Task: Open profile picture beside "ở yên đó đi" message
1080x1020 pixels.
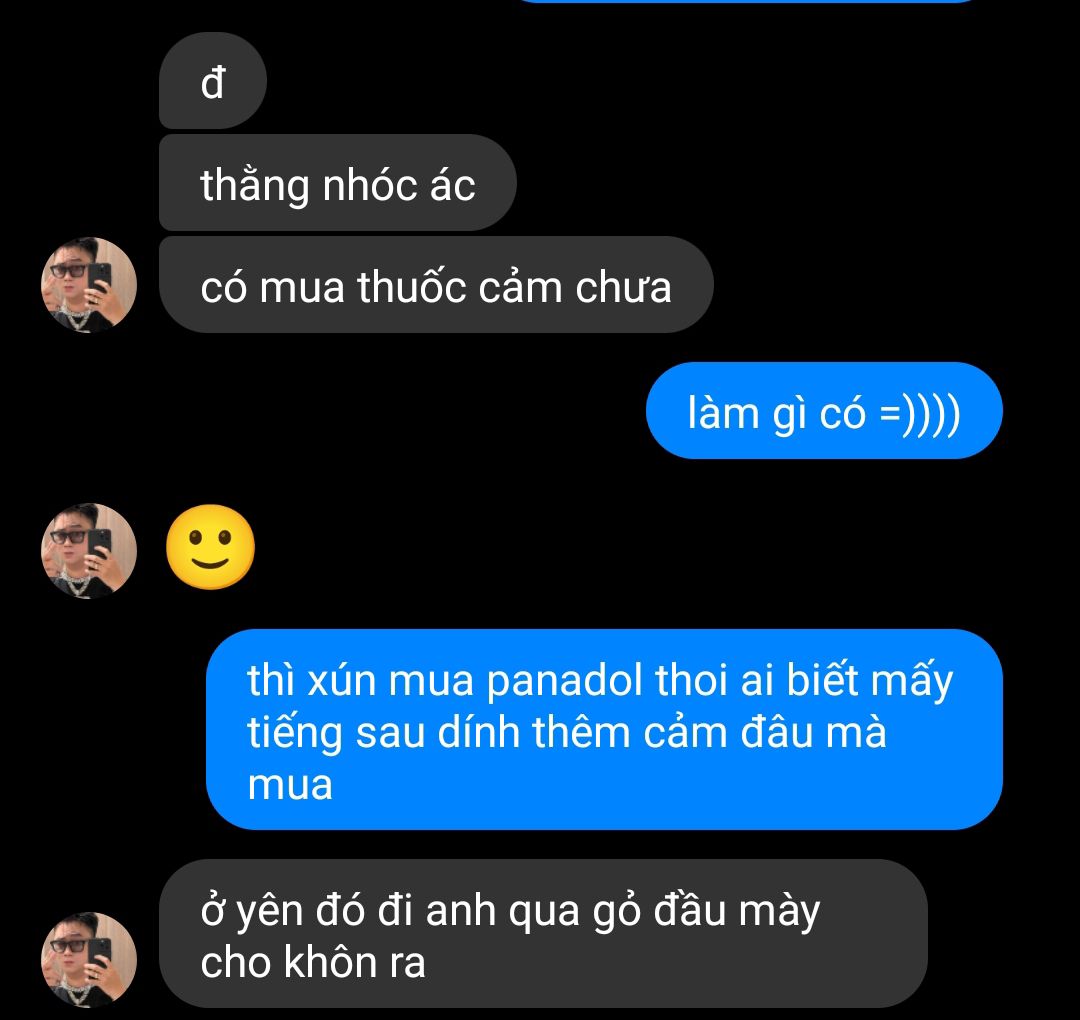Action: tap(88, 958)
